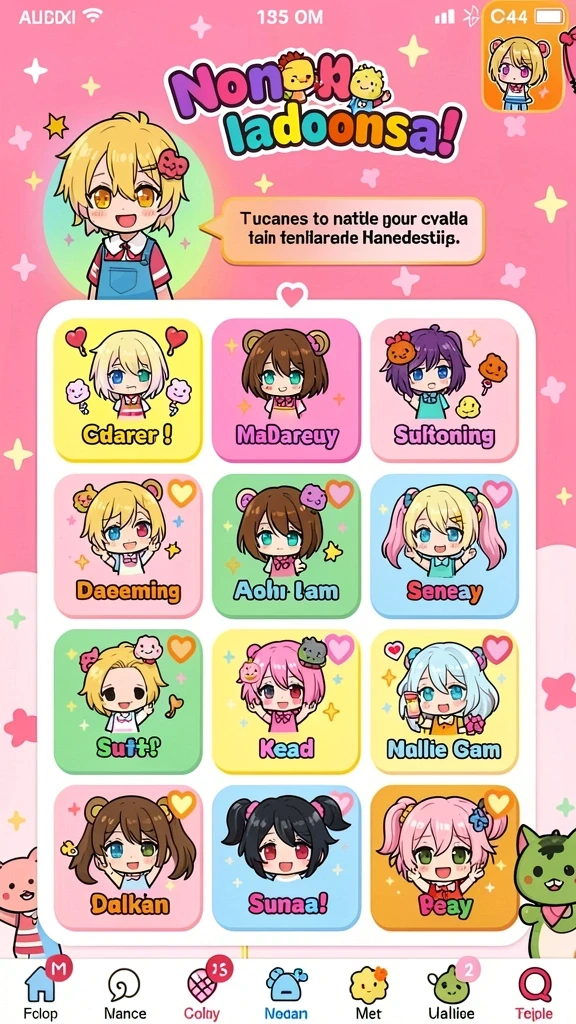Viewport: 576px width, 1024px height.
Task: Open the Suit? character card
Action: pyautogui.click(x=129, y=701)
